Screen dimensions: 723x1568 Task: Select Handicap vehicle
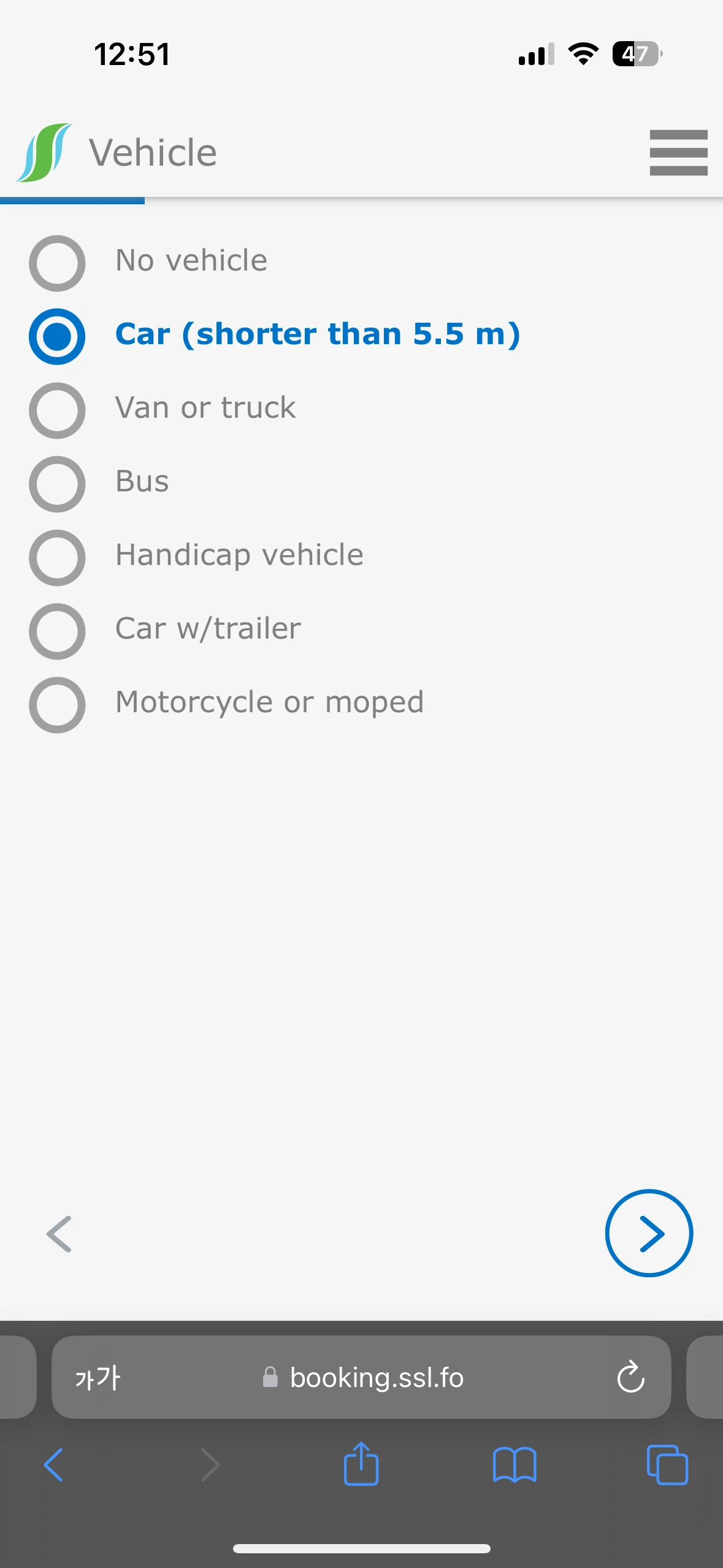coord(57,557)
